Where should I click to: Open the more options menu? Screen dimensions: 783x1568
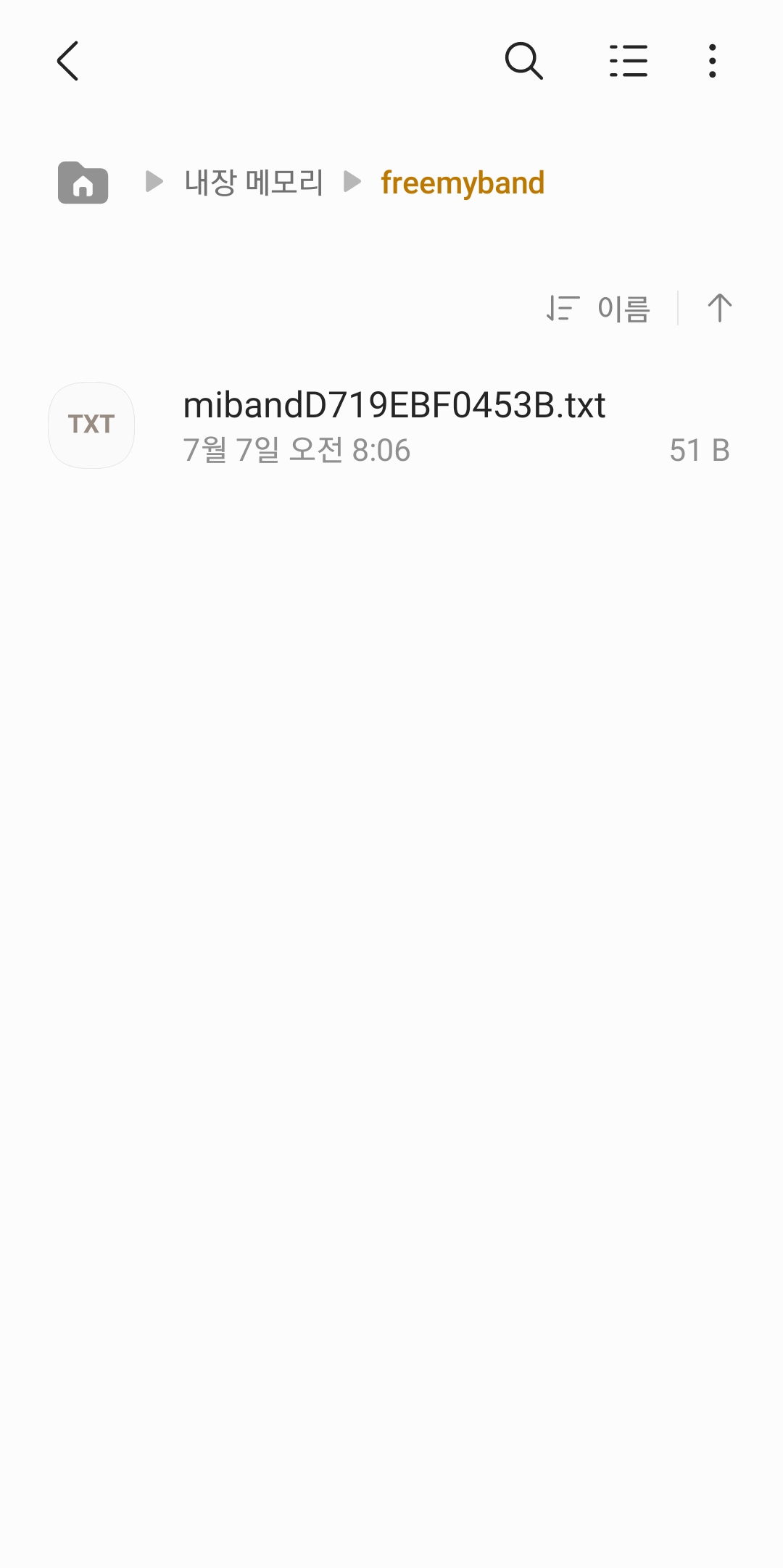713,61
